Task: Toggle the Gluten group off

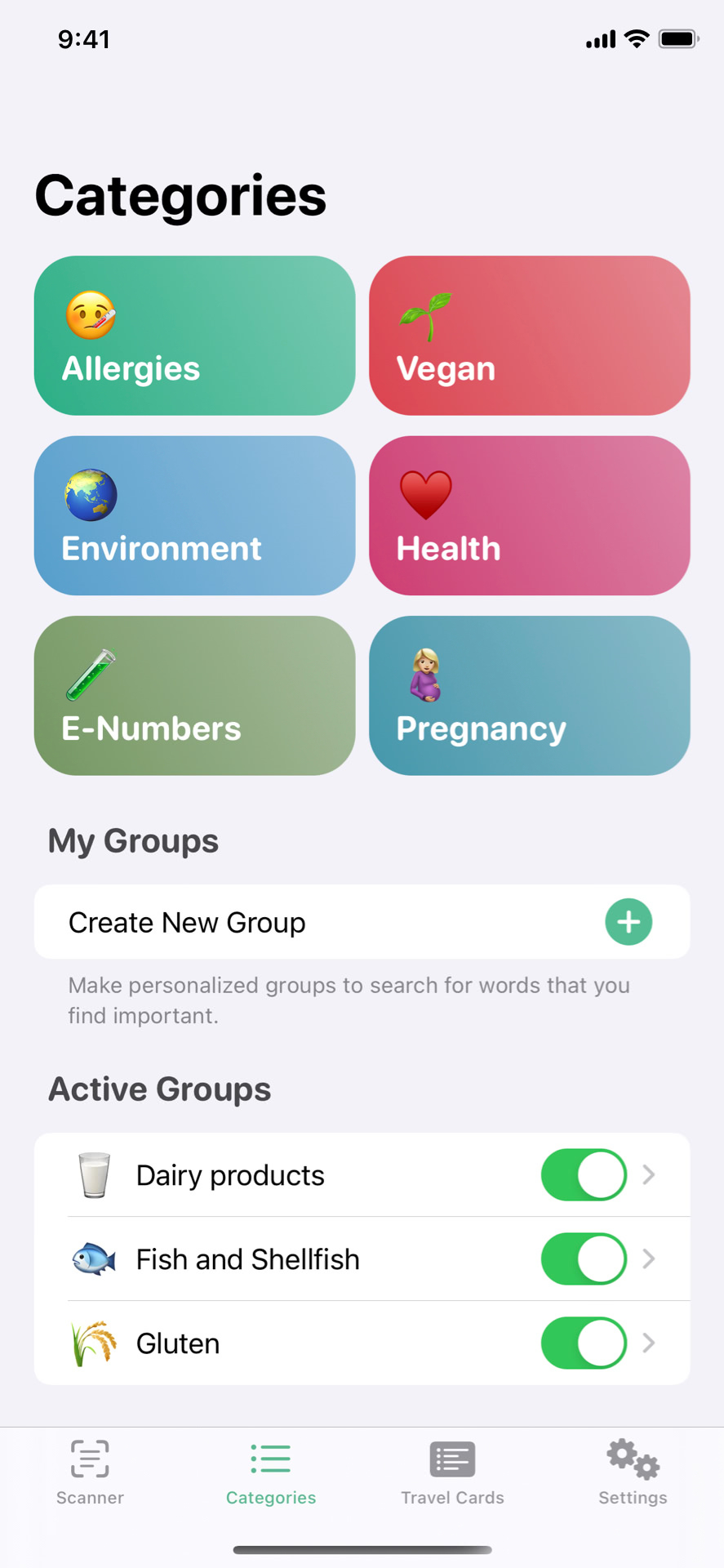Action: 584,1343
